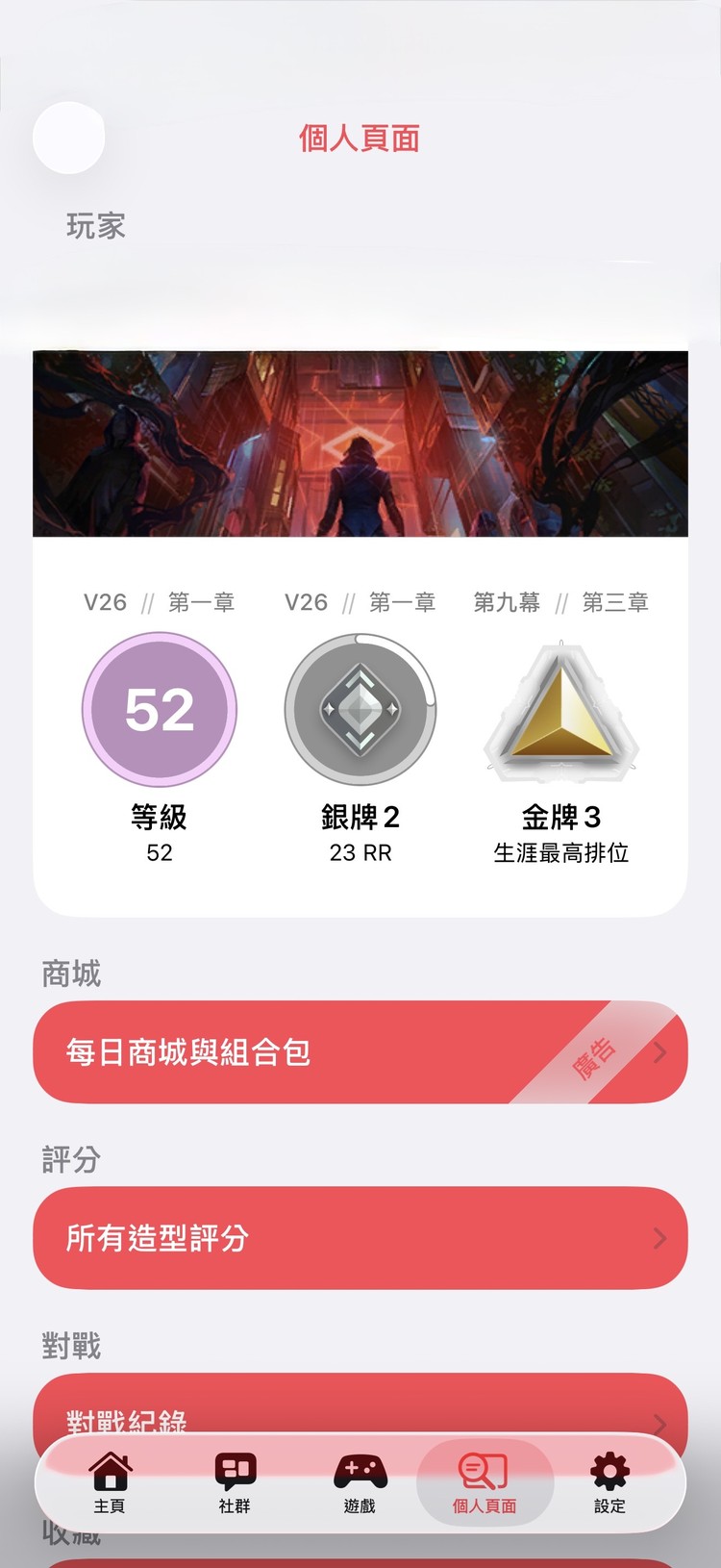Tap the 金牌3 gold triangle emblem

(559, 709)
